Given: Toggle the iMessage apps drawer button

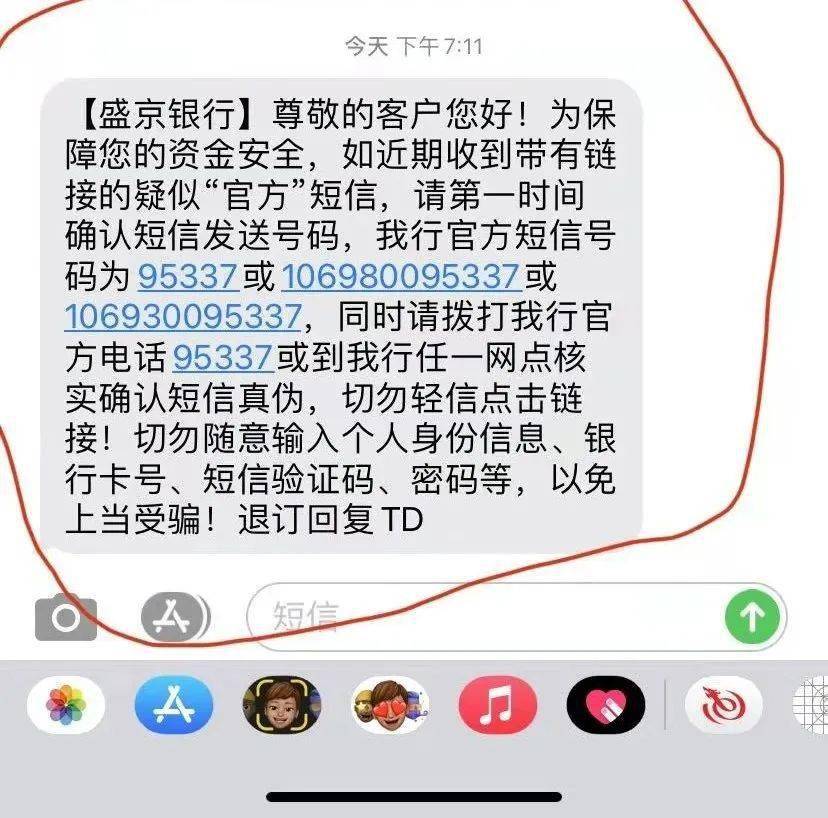Looking at the screenshot, I should 174,618.
